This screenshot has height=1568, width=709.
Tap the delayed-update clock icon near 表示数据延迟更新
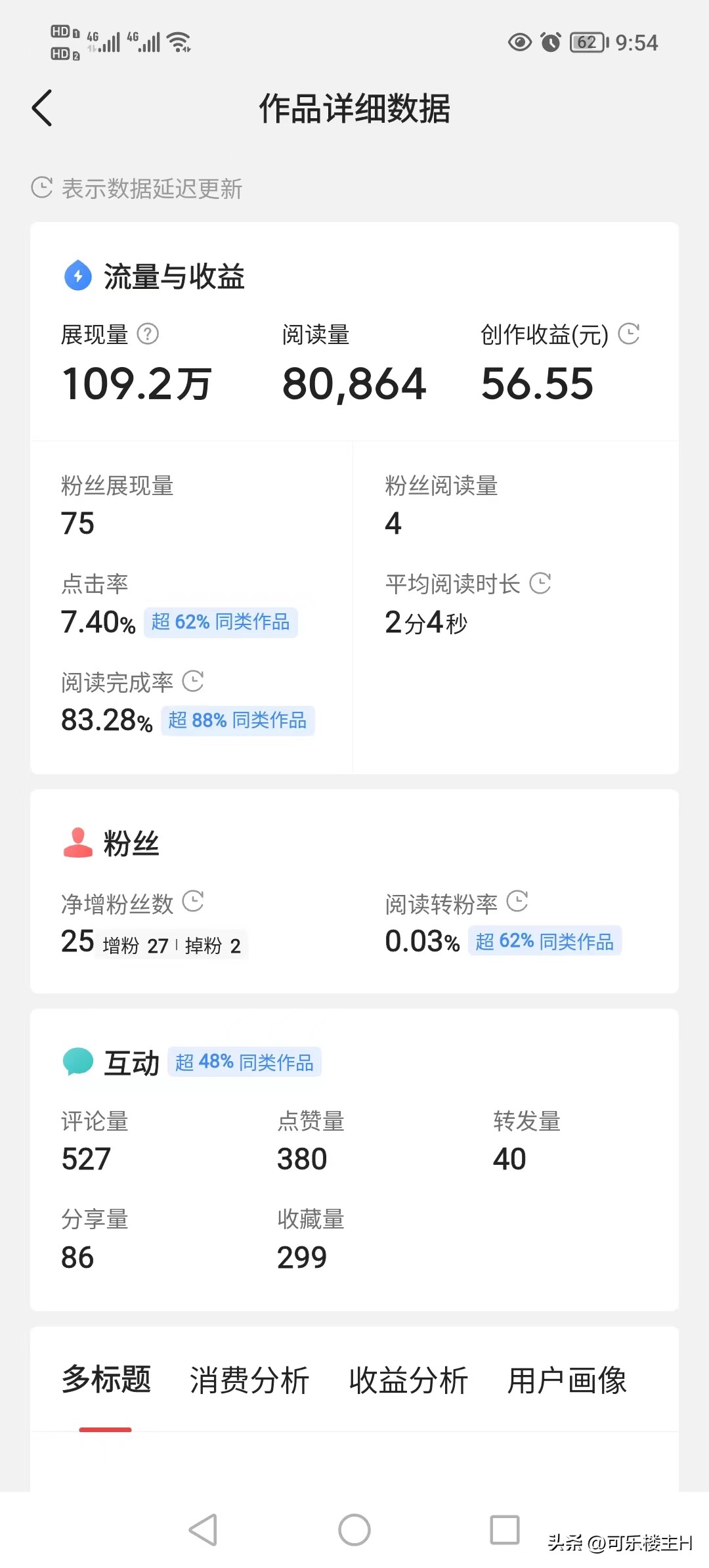coord(41,188)
